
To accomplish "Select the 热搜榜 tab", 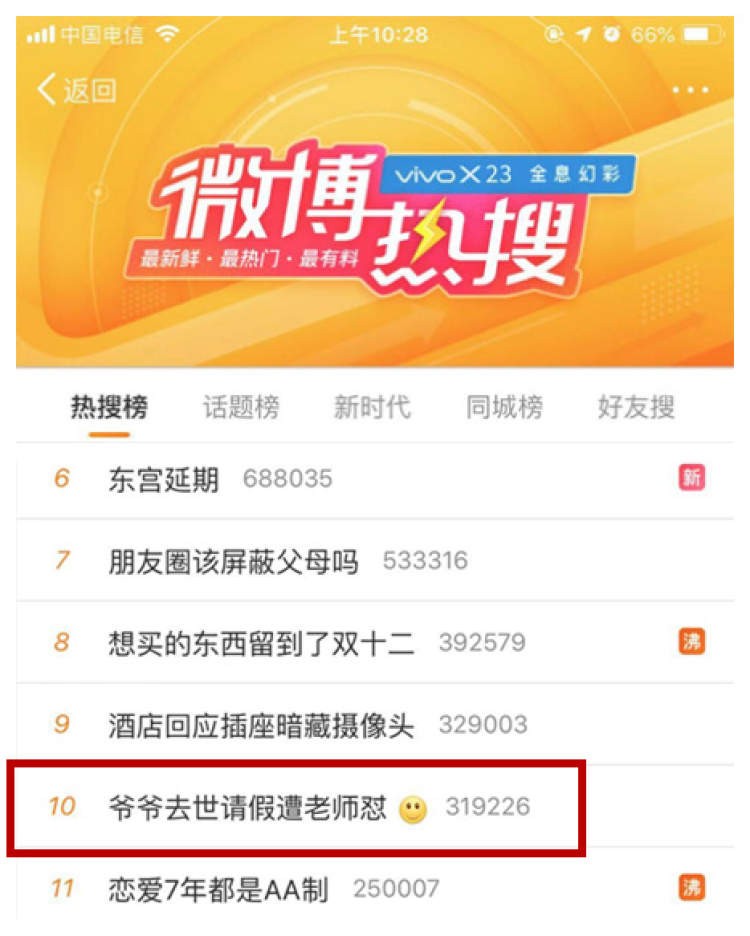I will (x=109, y=407).
